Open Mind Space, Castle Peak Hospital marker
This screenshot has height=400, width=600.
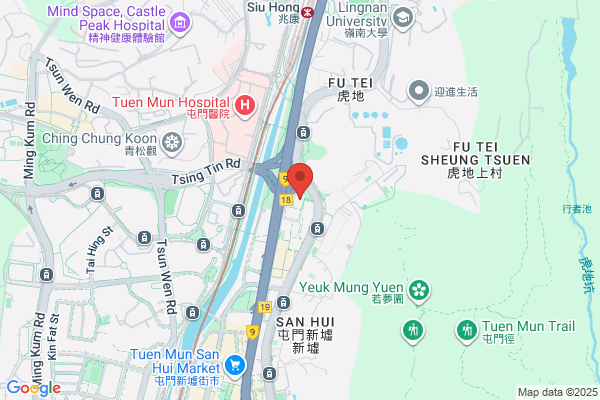(180, 24)
